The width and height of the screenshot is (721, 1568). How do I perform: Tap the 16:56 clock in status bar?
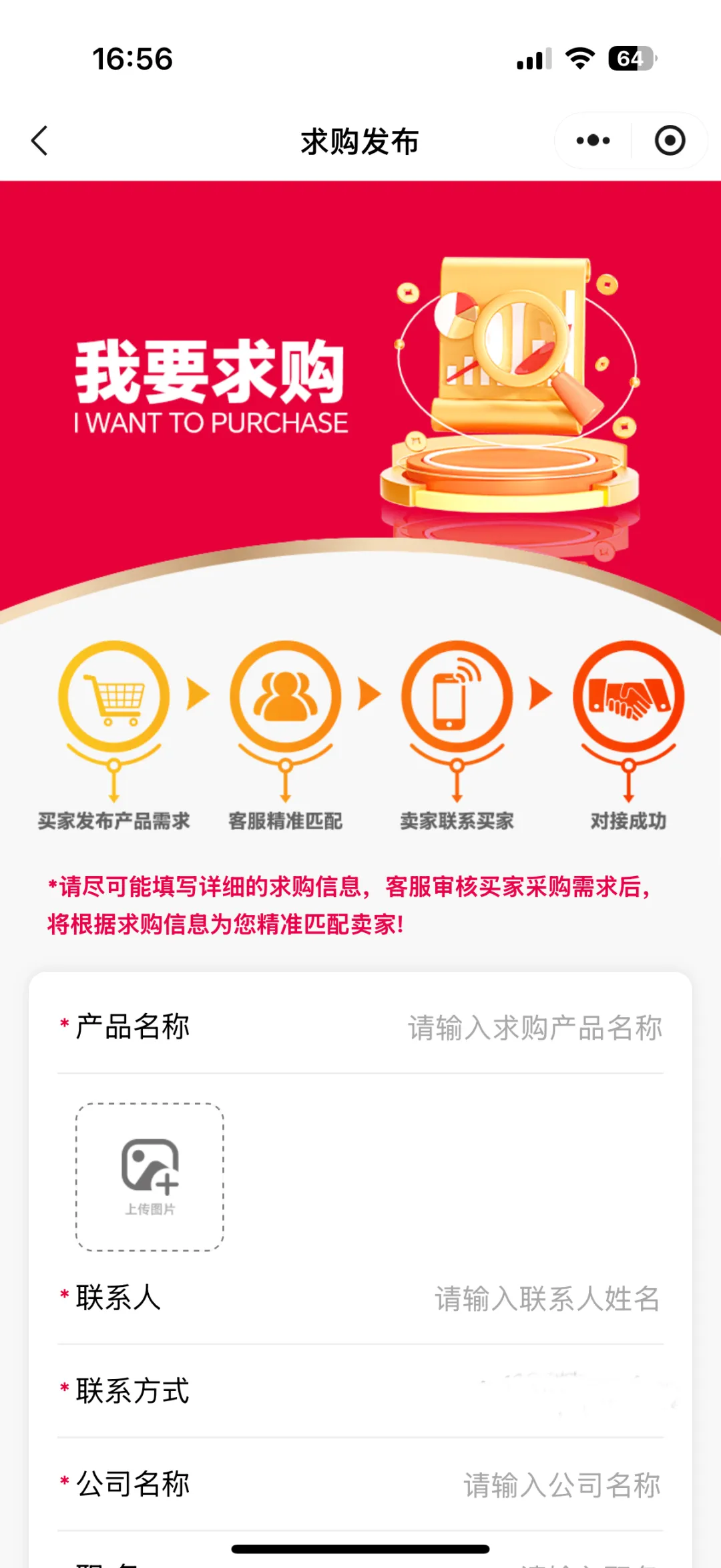(131, 59)
